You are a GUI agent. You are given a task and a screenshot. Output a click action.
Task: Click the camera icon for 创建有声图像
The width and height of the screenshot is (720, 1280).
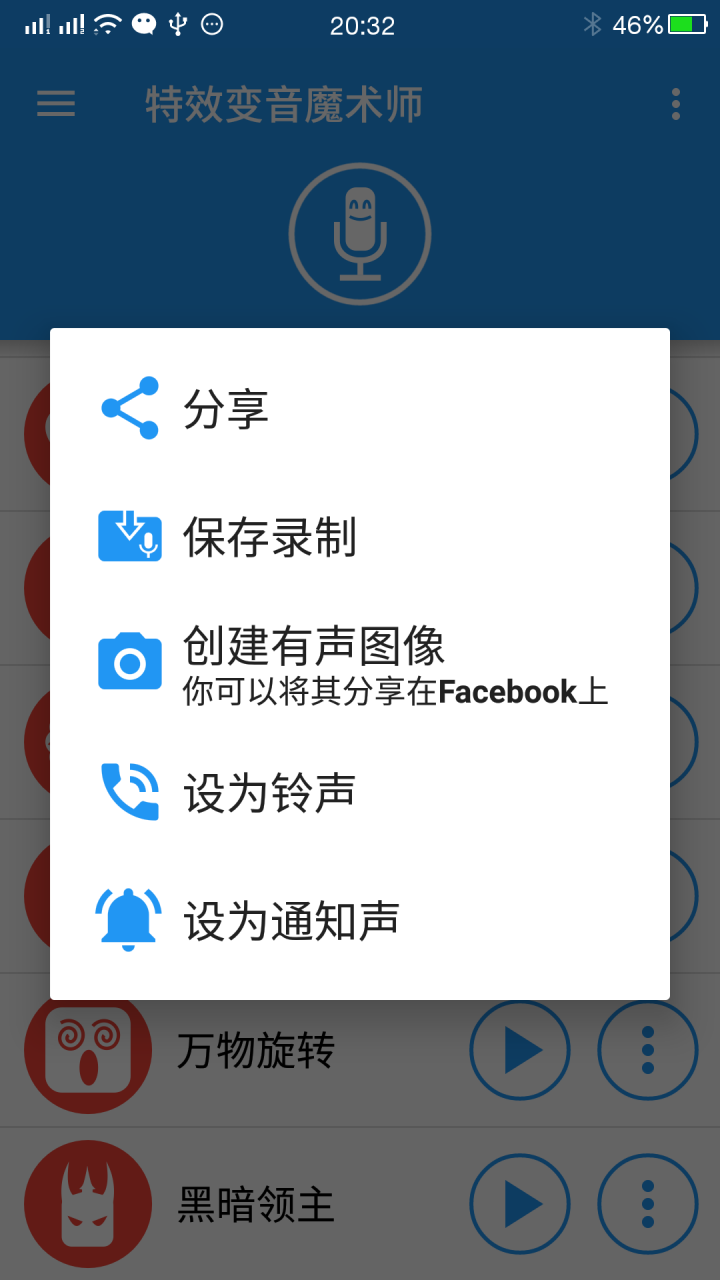128,661
